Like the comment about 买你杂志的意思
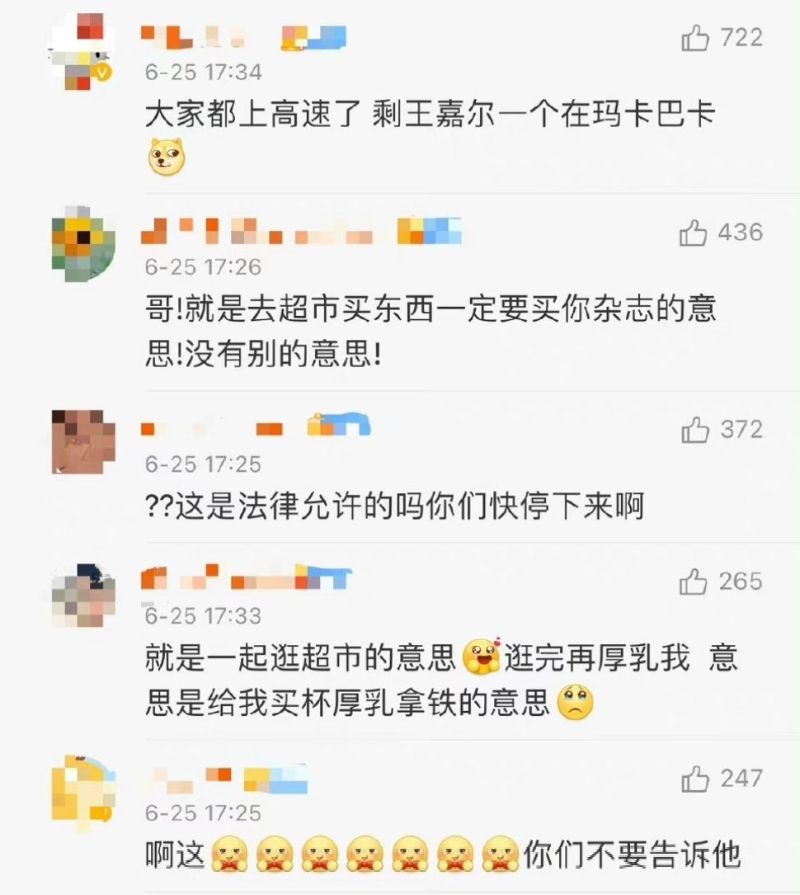 pyautogui.click(x=694, y=233)
